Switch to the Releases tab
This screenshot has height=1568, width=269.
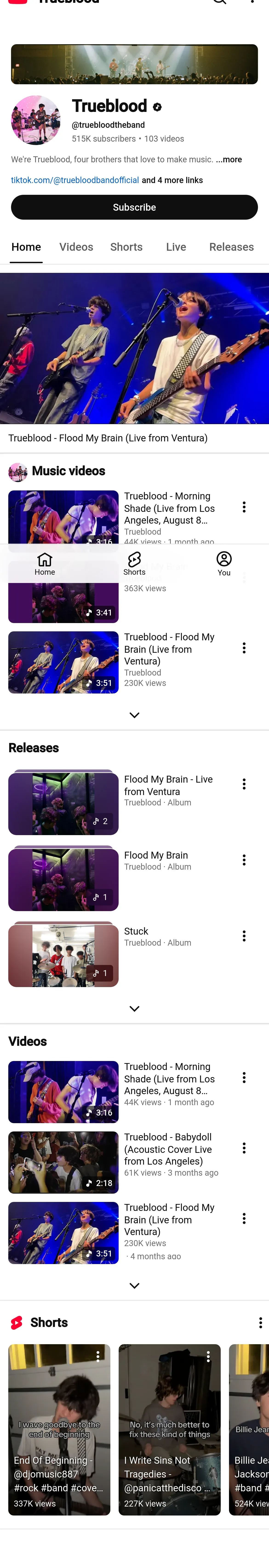(231, 247)
